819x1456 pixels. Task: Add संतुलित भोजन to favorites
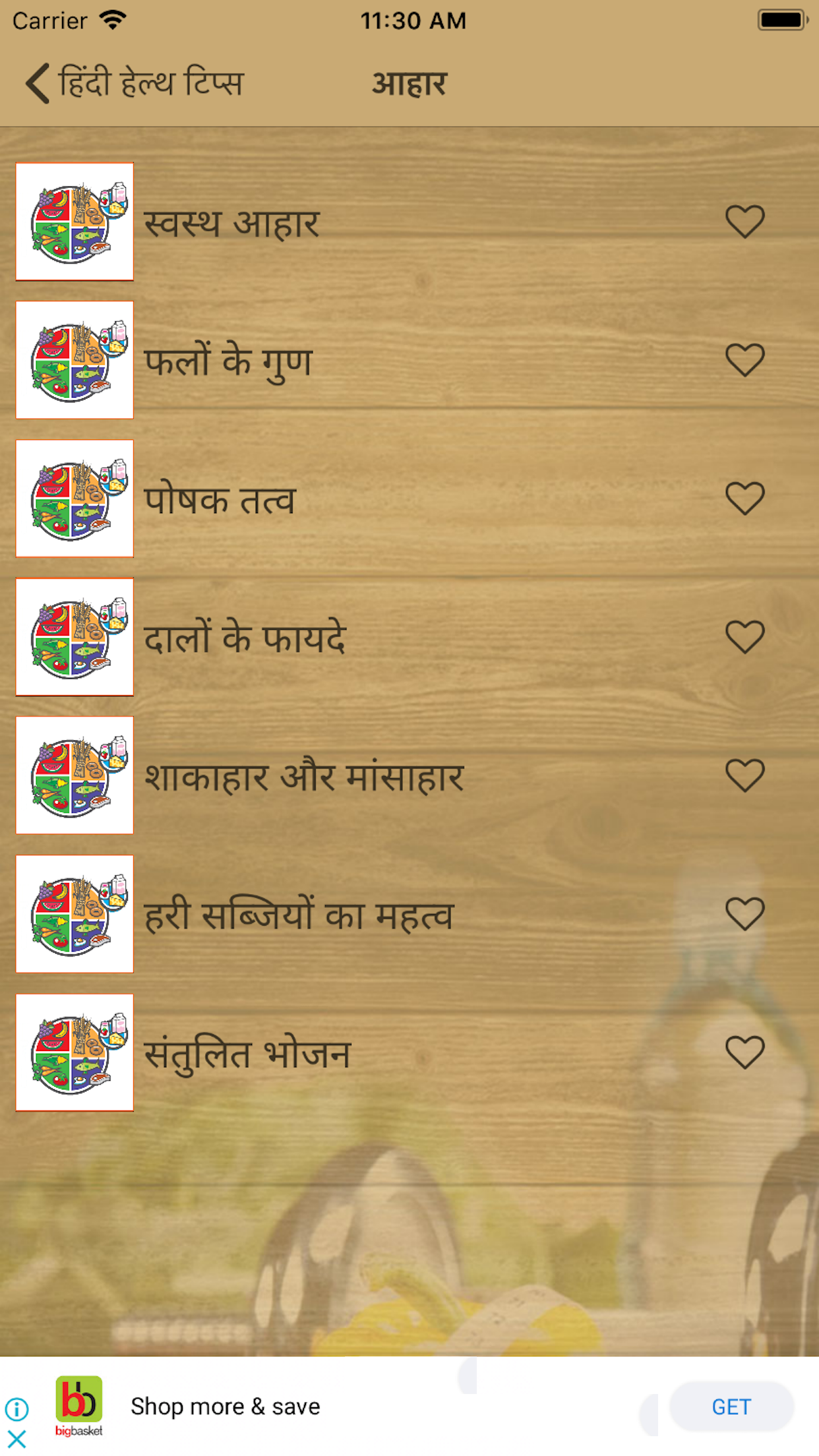pyautogui.click(x=744, y=1052)
